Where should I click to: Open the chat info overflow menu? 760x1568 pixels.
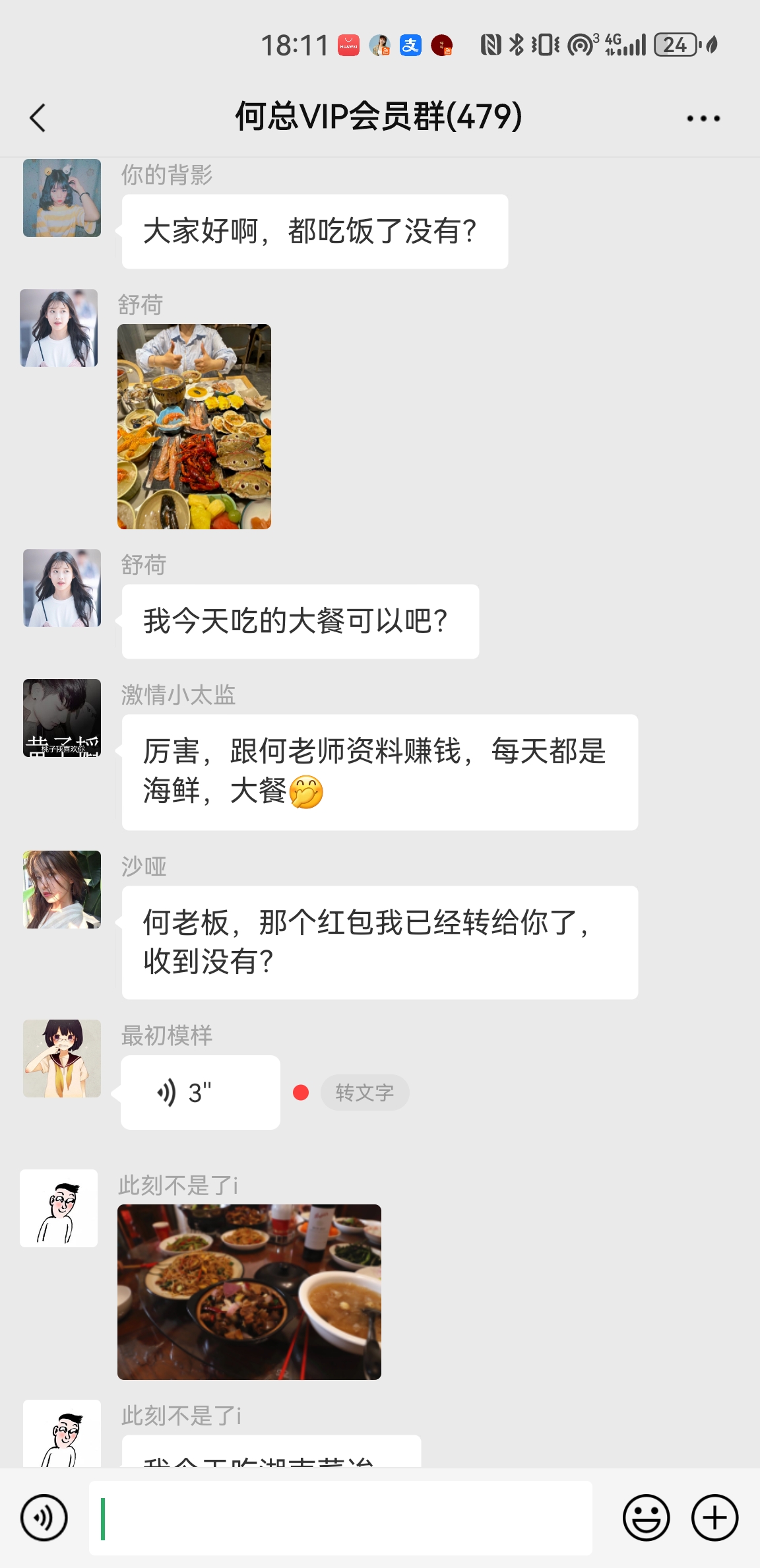click(x=703, y=119)
